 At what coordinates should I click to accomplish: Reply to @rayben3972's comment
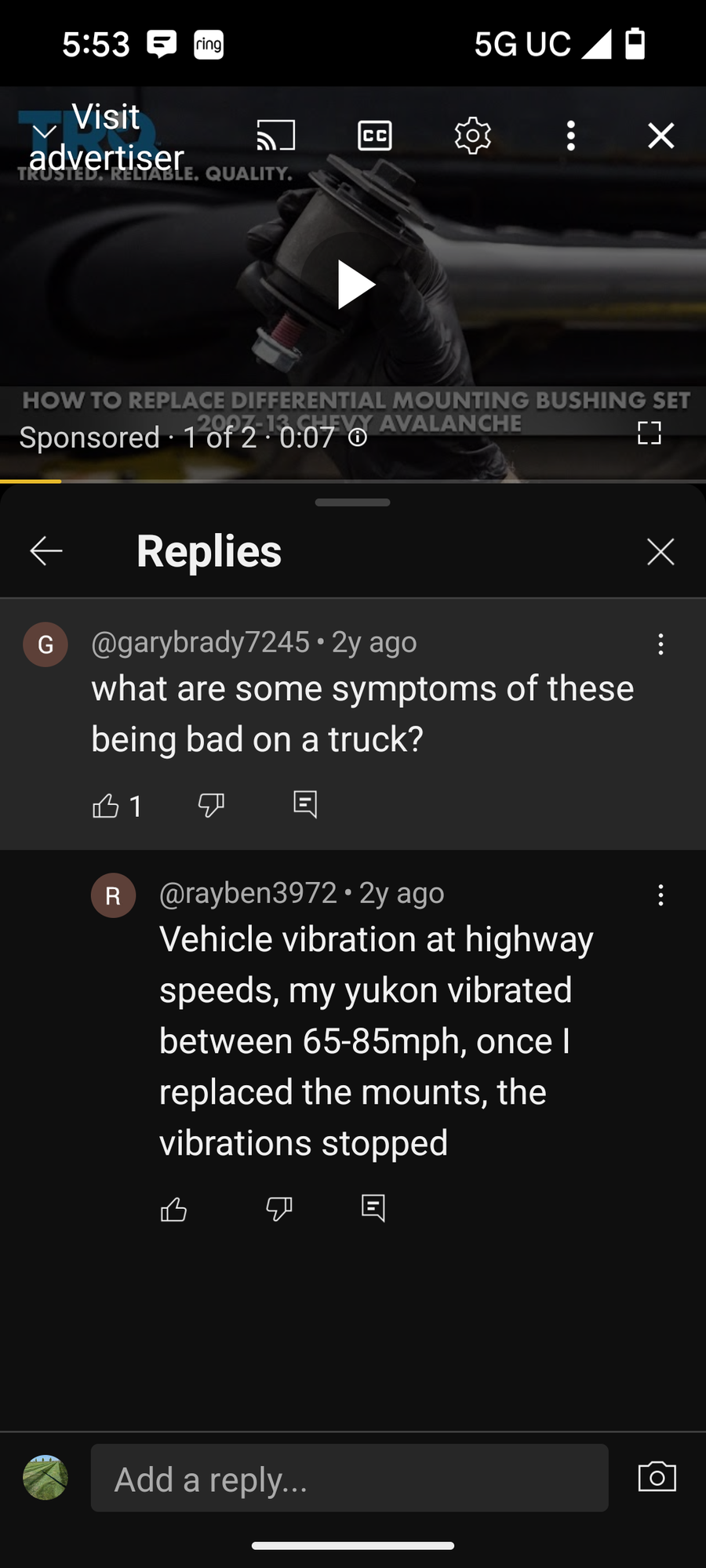click(373, 1208)
